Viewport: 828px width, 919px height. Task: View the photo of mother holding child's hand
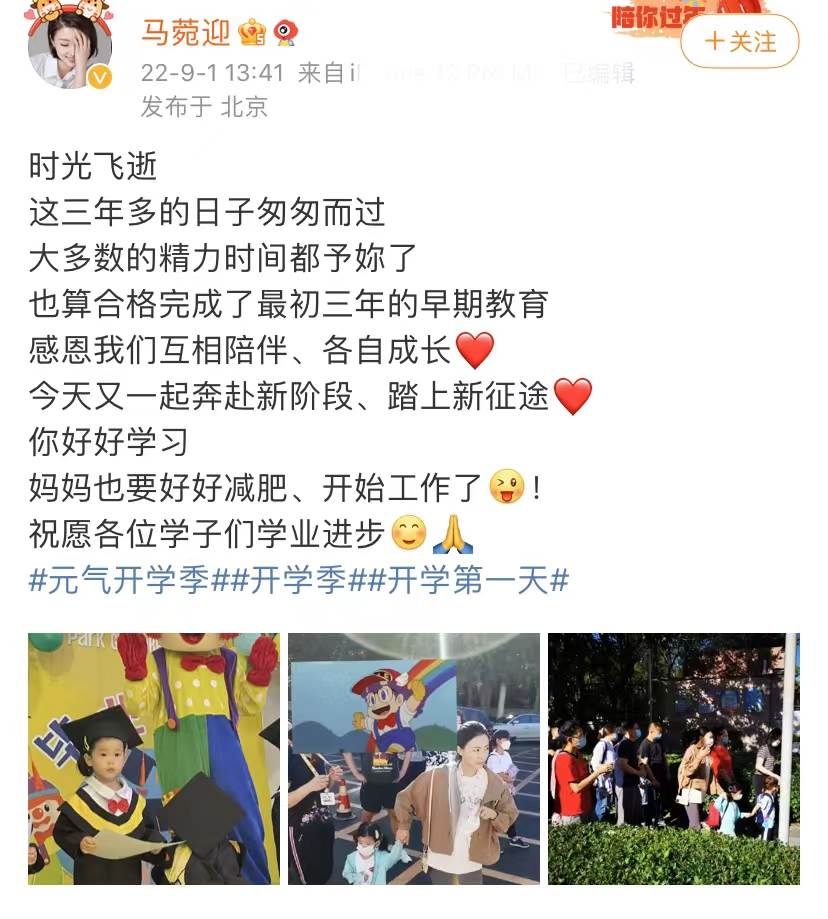[414, 758]
